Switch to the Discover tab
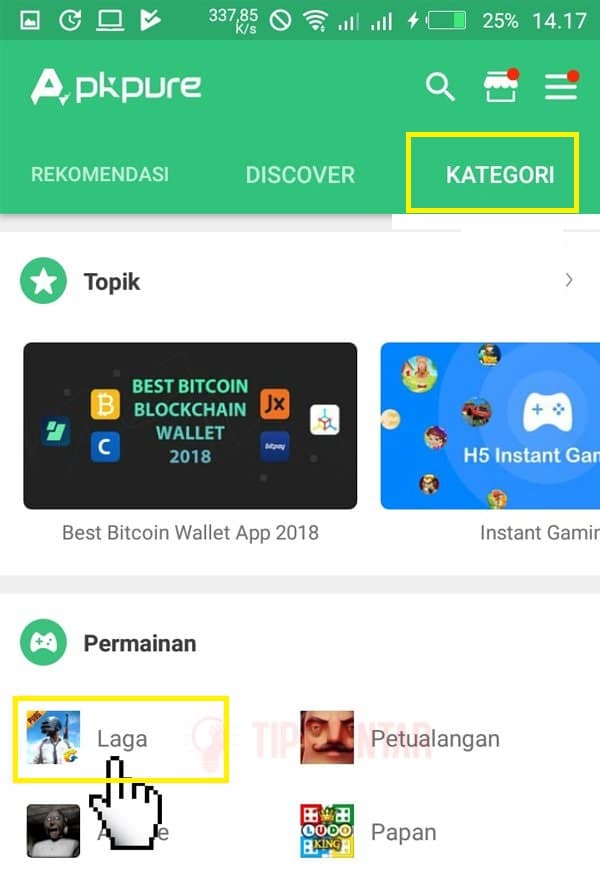The height and width of the screenshot is (872, 600). [x=300, y=174]
